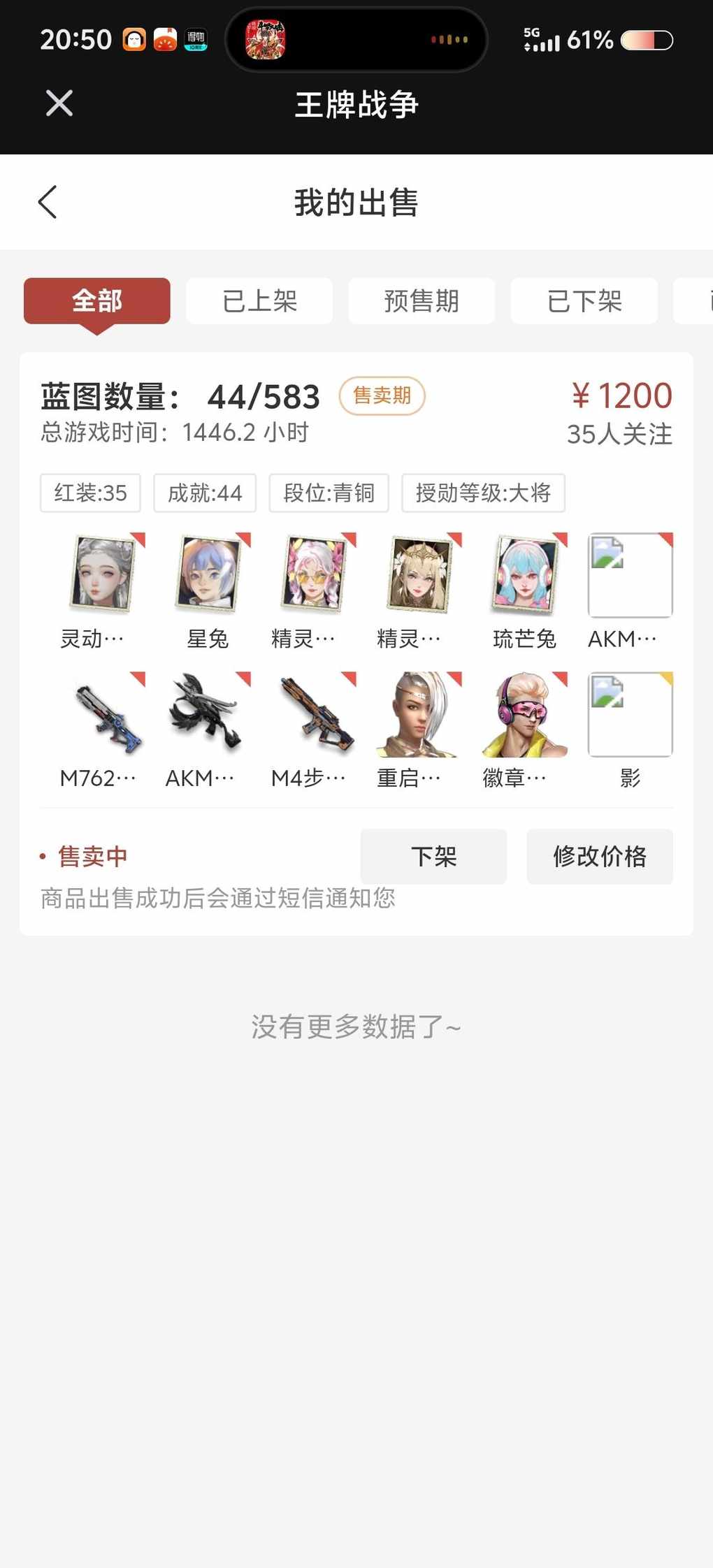This screenshot has width=713, height=1568.
Task: Show the 预售期 listings
Action: coord(422,301)
